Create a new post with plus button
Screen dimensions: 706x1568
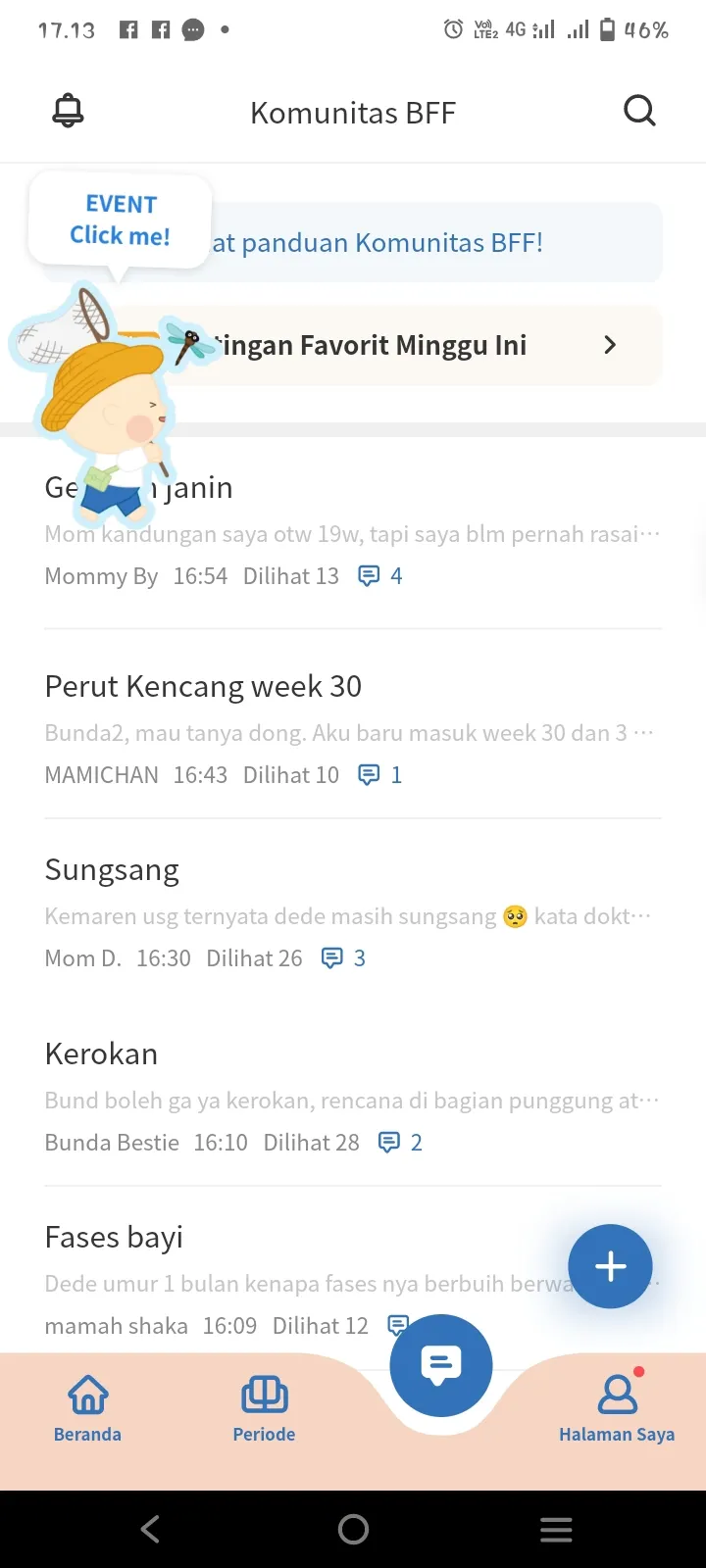tap(610, 1266)
